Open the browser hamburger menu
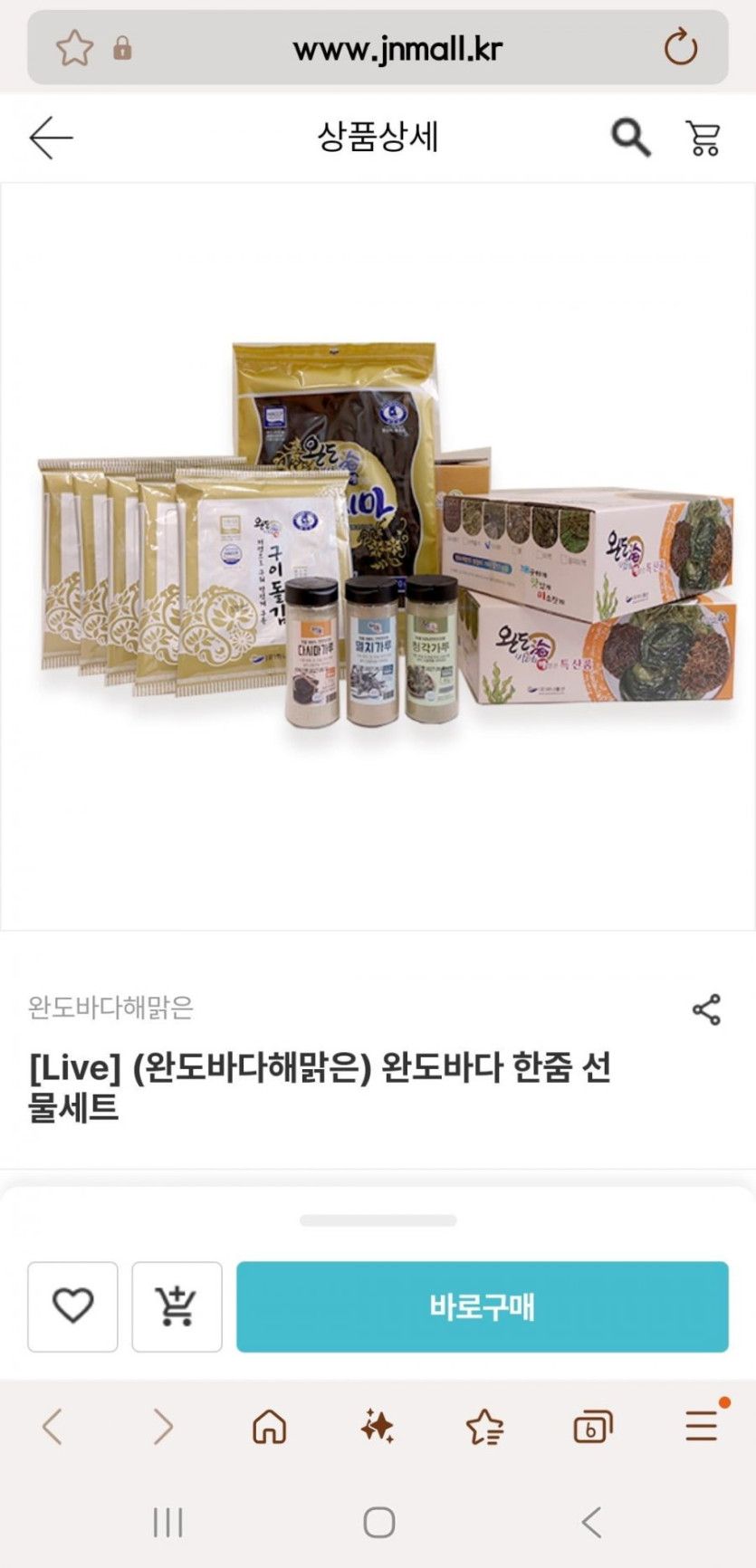 coord(702,1427)
